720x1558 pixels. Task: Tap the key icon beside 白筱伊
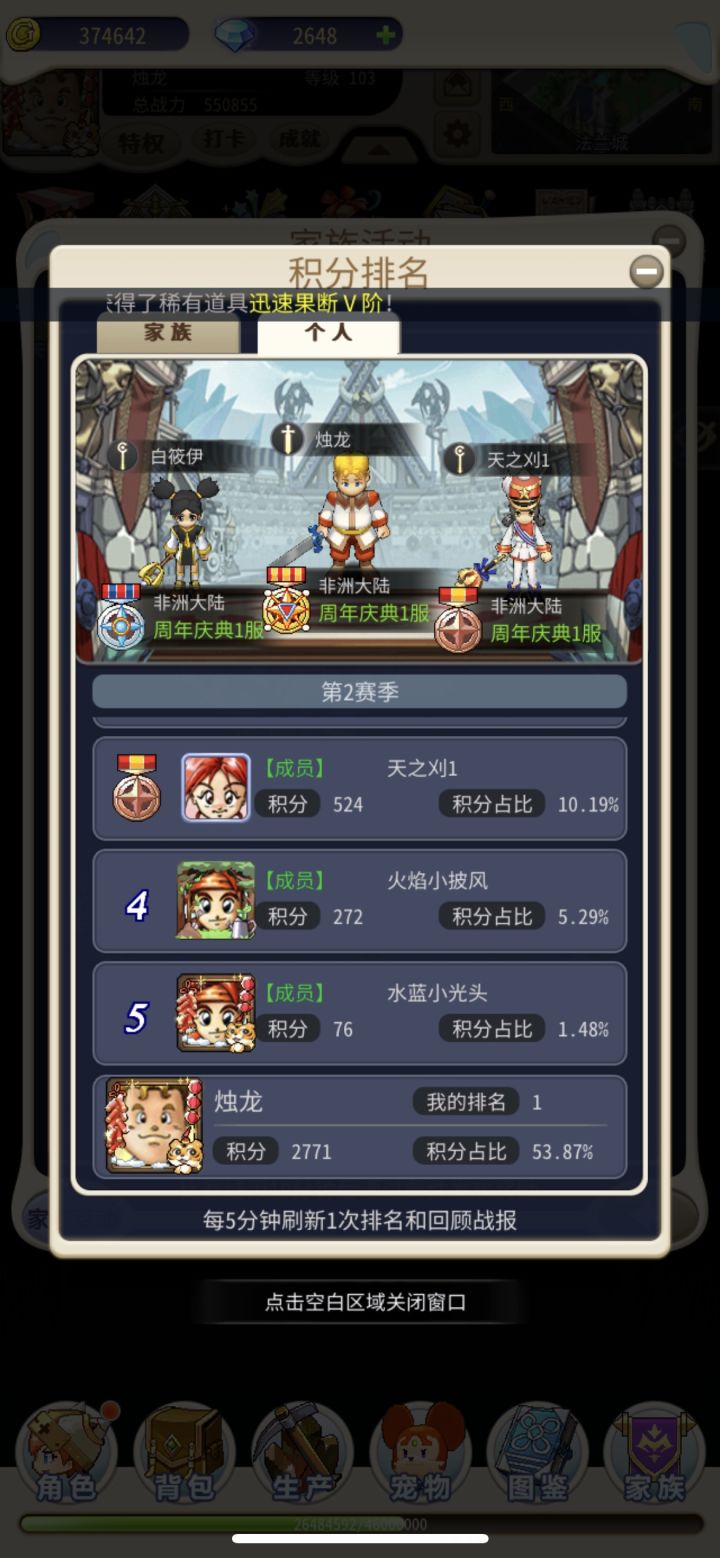[x=122, y=455]
